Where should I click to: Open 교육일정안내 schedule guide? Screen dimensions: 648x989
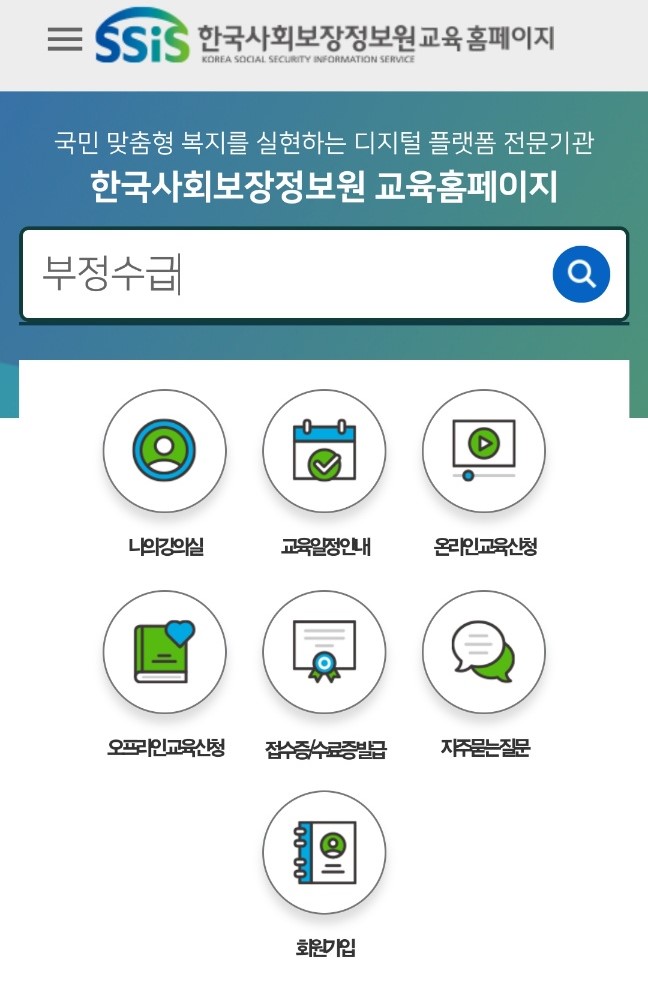pos(324,451)
